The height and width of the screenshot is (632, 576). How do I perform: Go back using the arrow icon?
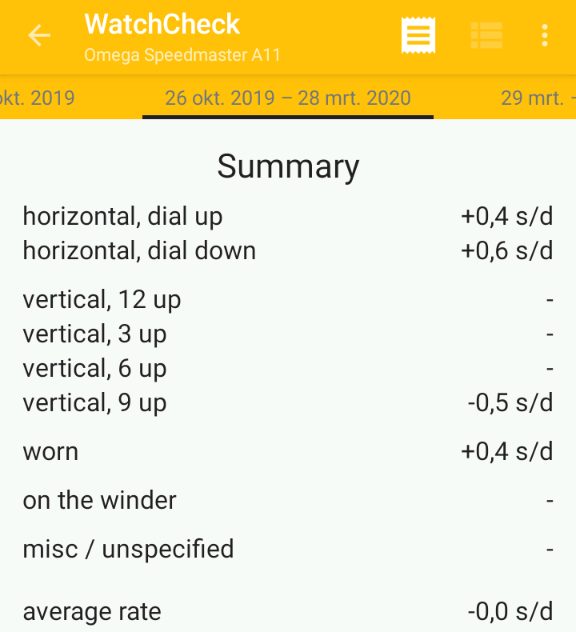point(39,35)
